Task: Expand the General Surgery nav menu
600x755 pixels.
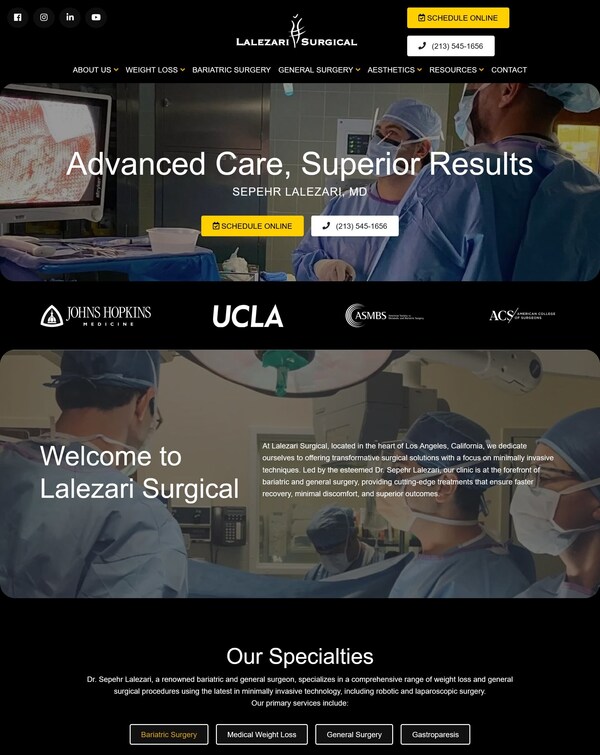Action: click(x=319, y=70)
